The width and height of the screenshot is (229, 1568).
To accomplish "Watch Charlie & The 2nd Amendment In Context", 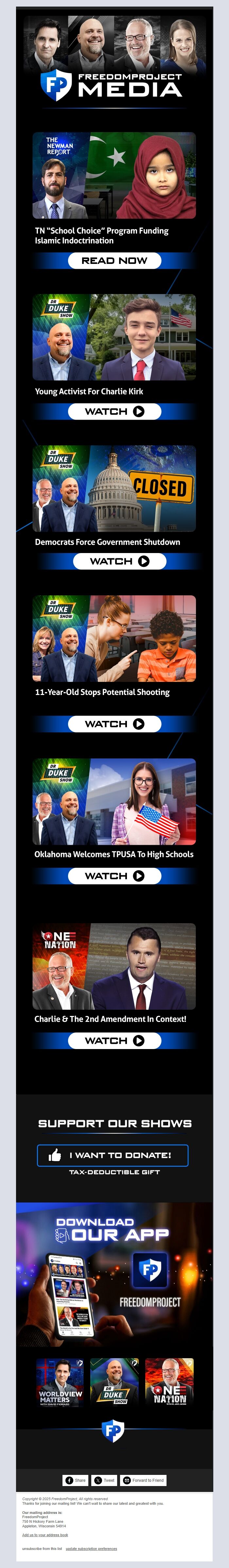I will pyautogui.click(x=114, y=1040).
